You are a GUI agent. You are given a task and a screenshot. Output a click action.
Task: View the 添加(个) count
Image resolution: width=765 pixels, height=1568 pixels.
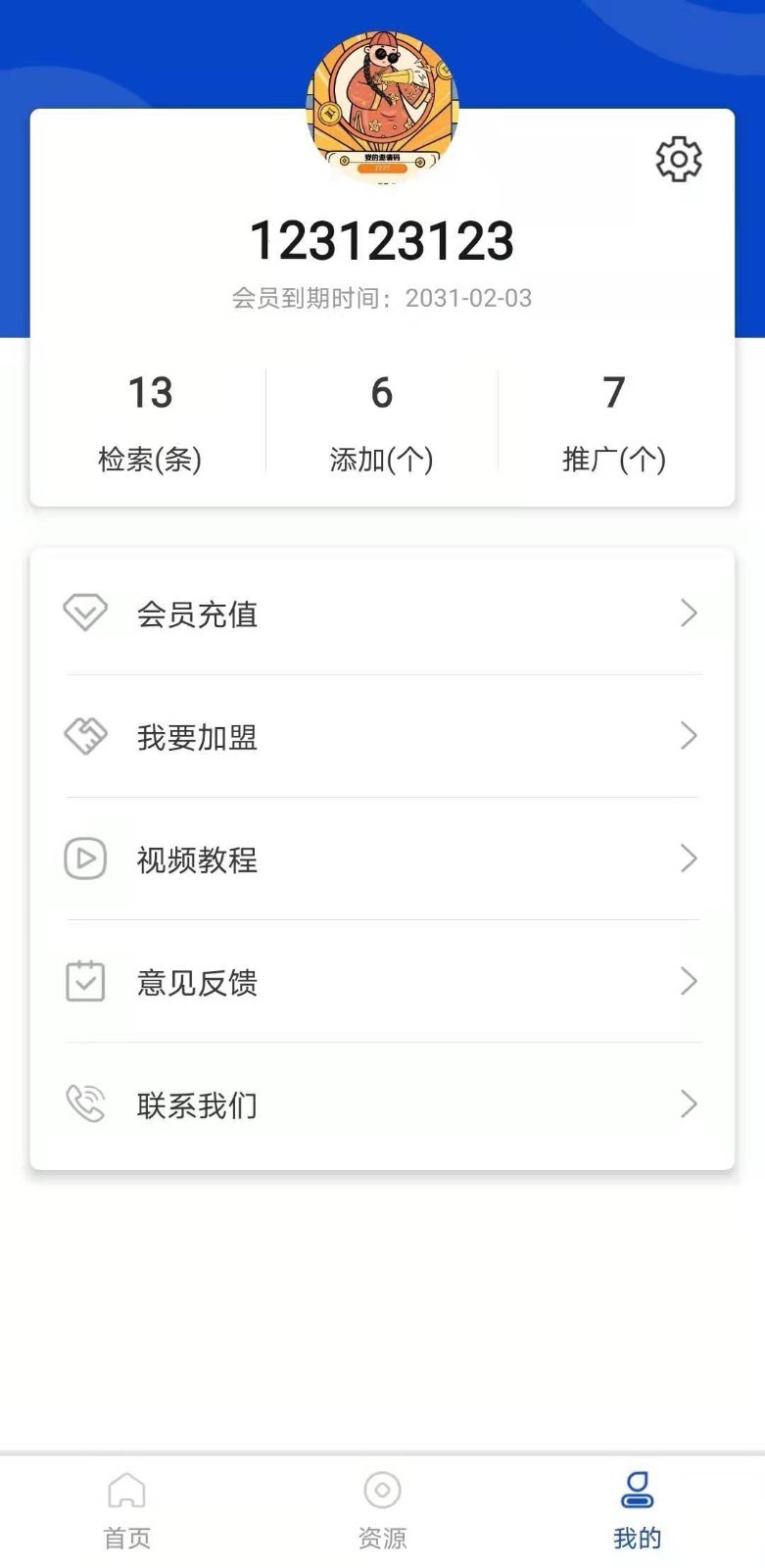382,421
